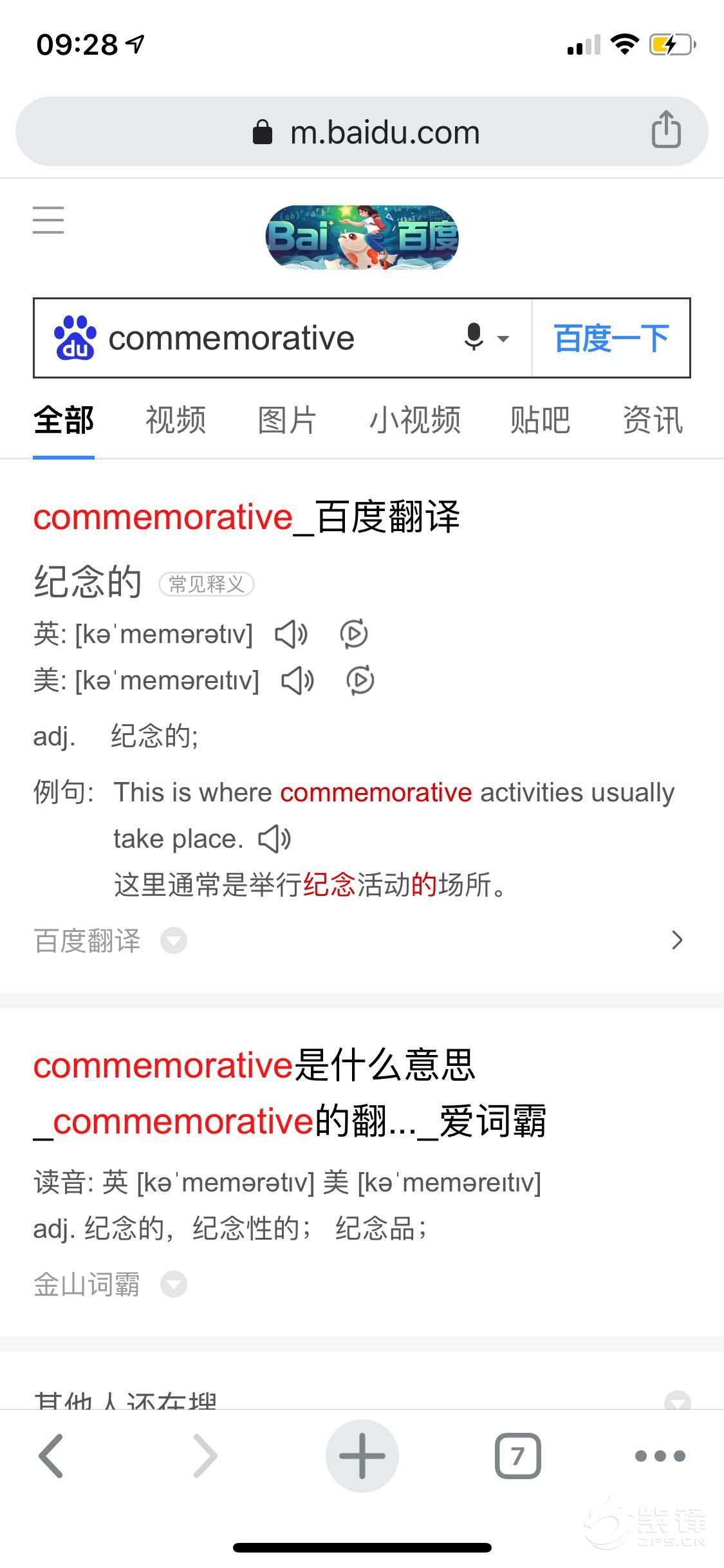Screen dimensions: 724x1568
Task: Open the 爱词霸 commemorative result
Action: [290, 1093]
